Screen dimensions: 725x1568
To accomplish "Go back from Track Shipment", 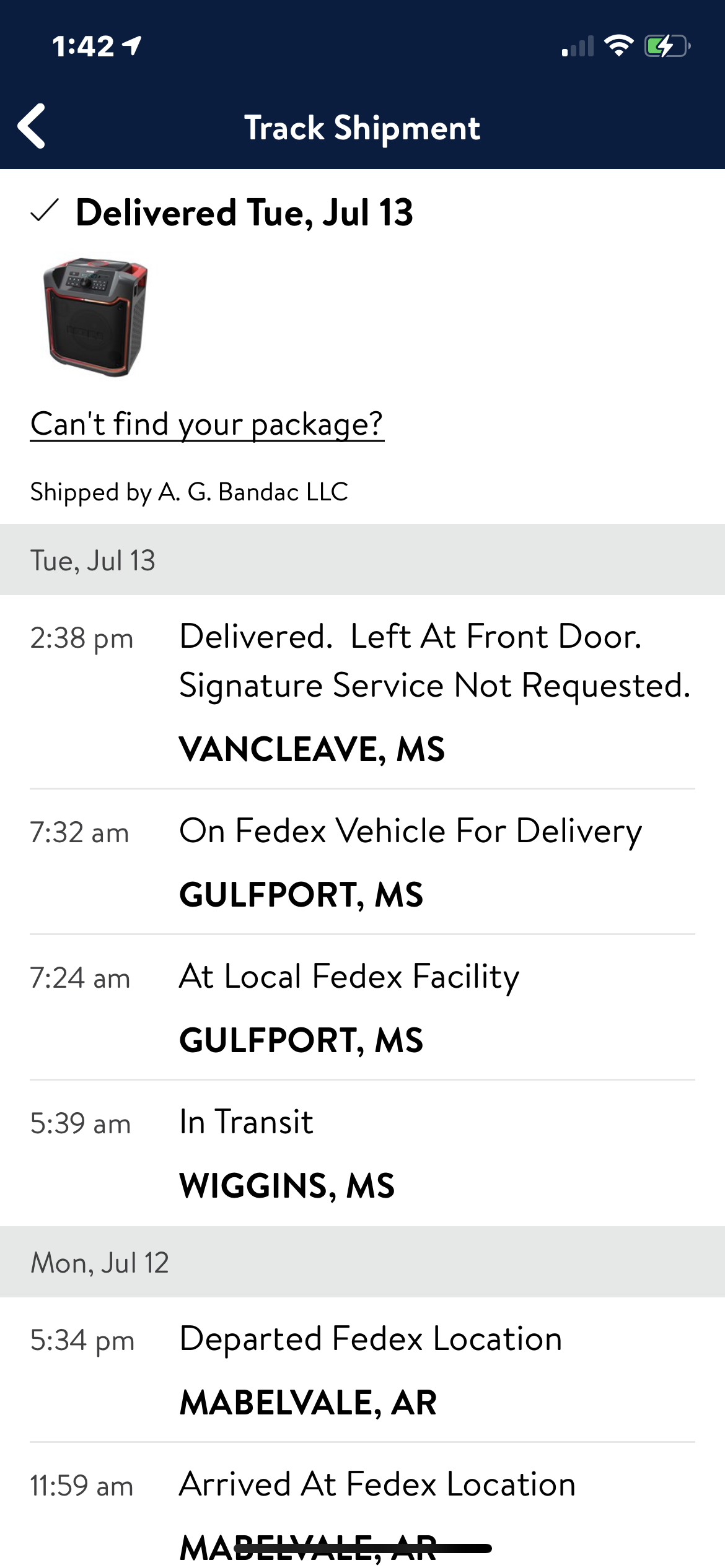I will pos(32,126).
